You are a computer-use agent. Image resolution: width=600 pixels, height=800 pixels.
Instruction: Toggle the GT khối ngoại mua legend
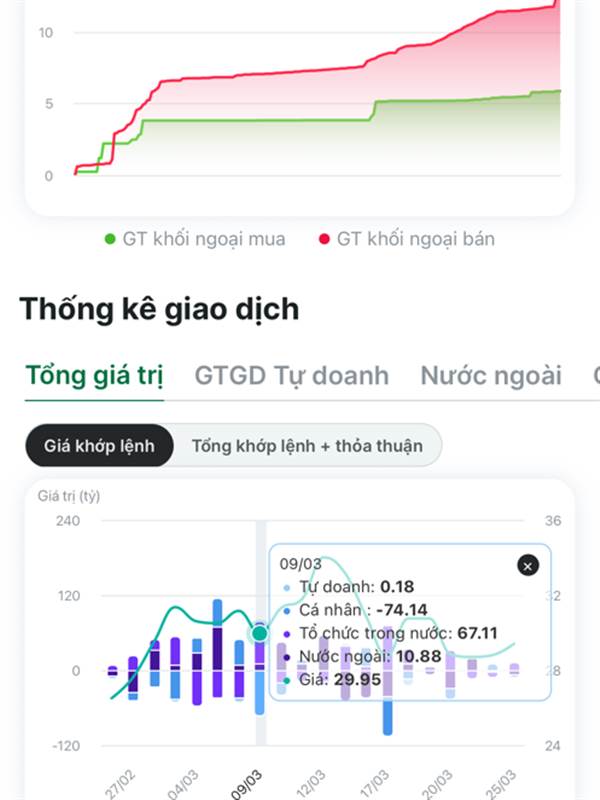point(195,239)
